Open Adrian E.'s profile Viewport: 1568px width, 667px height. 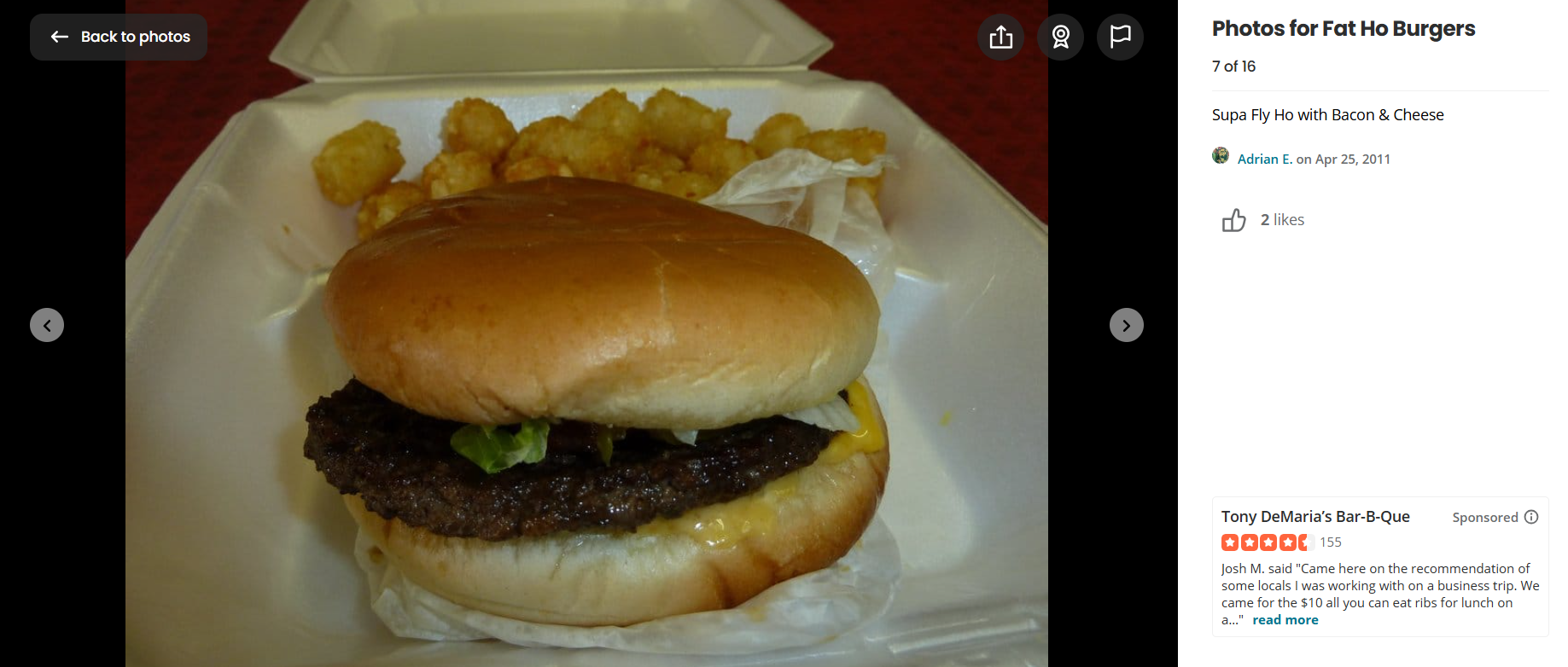coord(1264,159)
